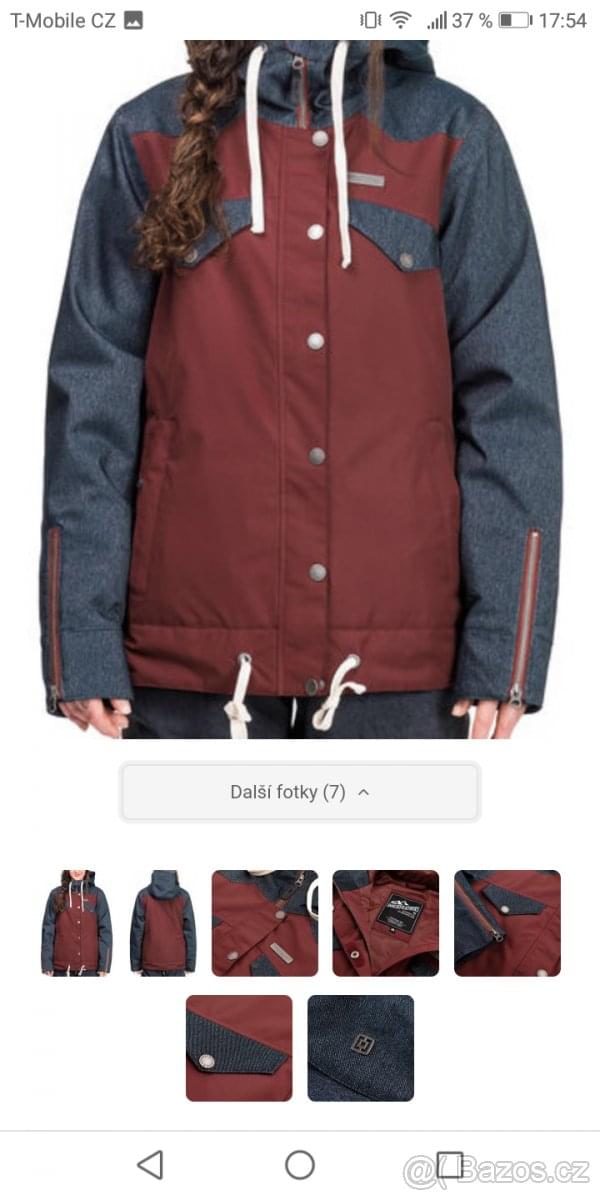The height and width of the screenshot is (1200, 600).
Task: View the denim fabric logo thumbnail
Action: pos(361,1048)
